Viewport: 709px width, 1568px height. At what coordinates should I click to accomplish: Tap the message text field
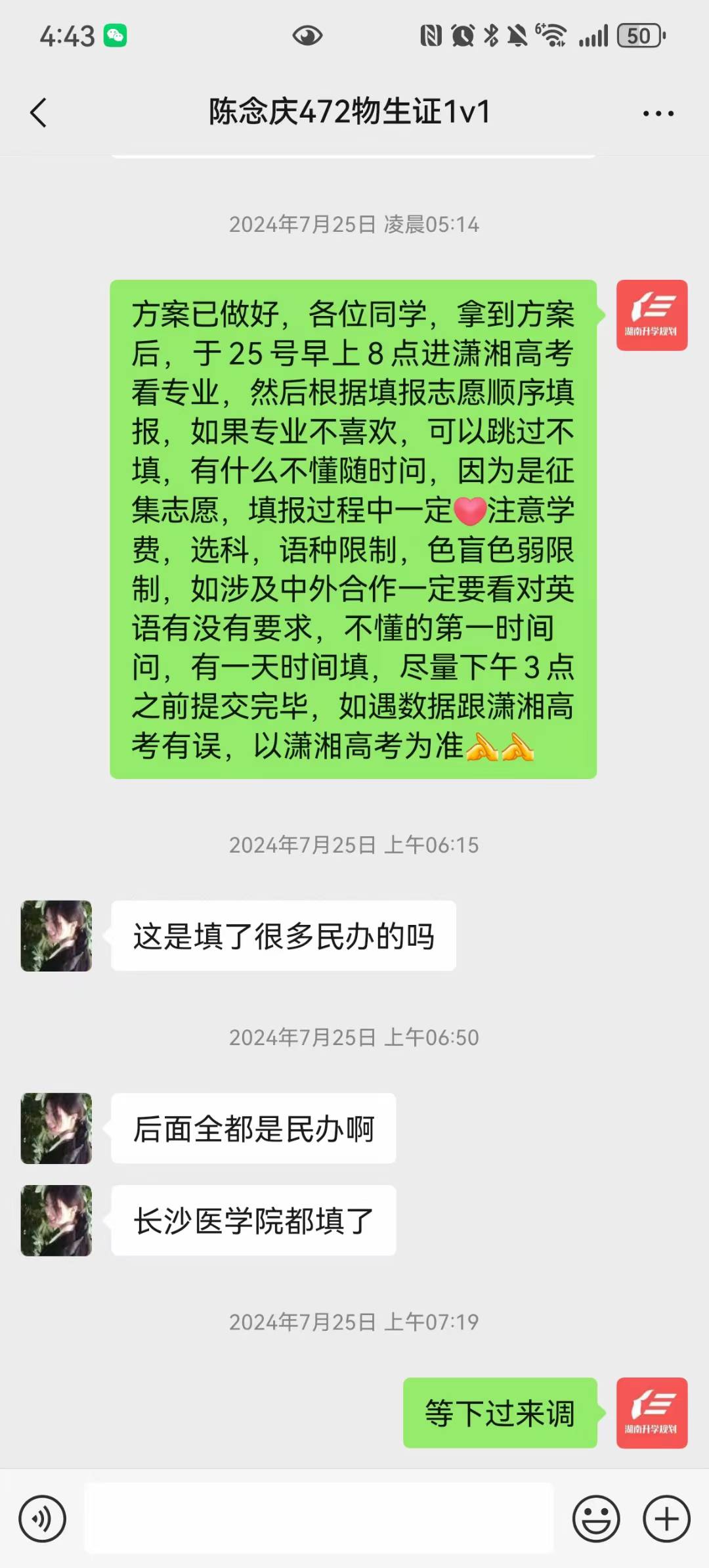coord(319,1519)
